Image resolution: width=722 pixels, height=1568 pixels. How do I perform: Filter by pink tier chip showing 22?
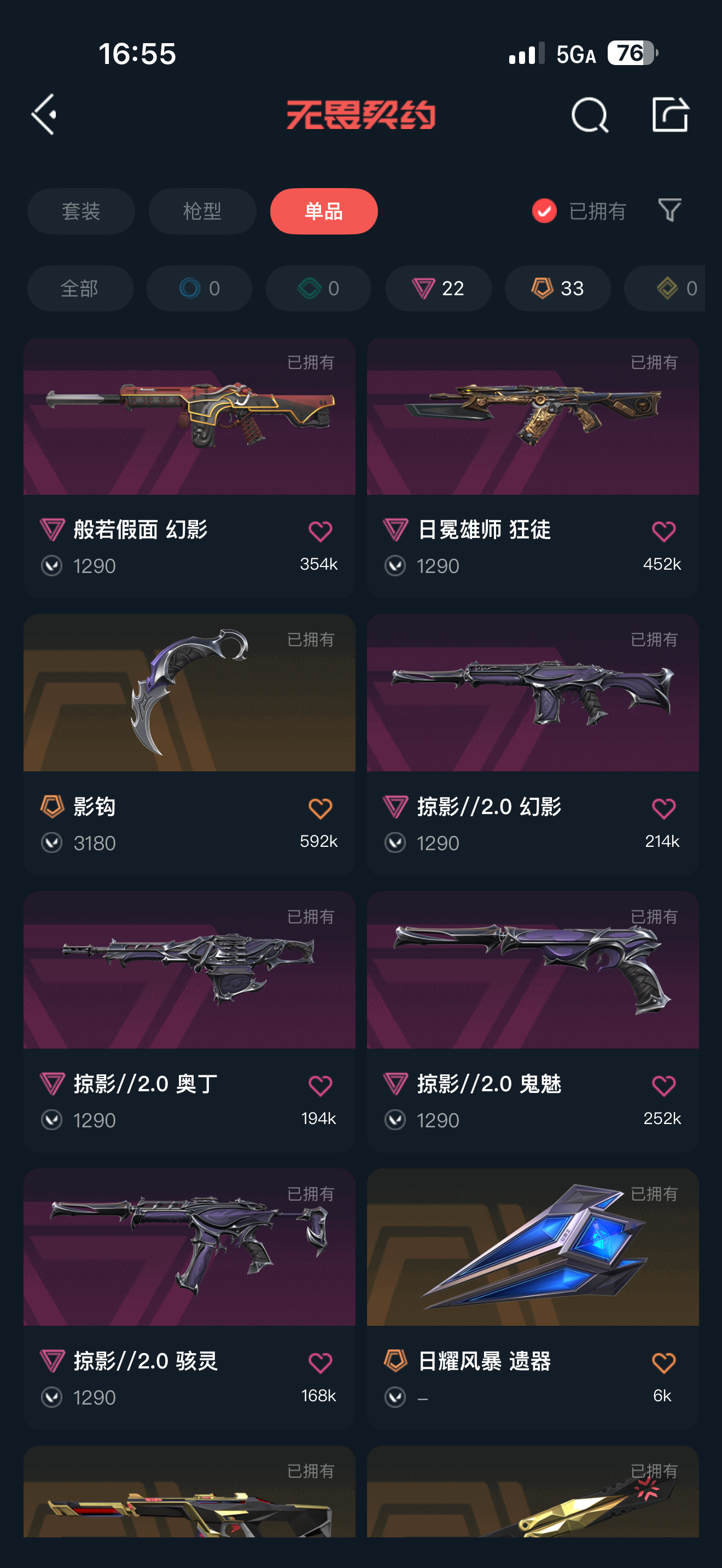[x=438, y=289]
